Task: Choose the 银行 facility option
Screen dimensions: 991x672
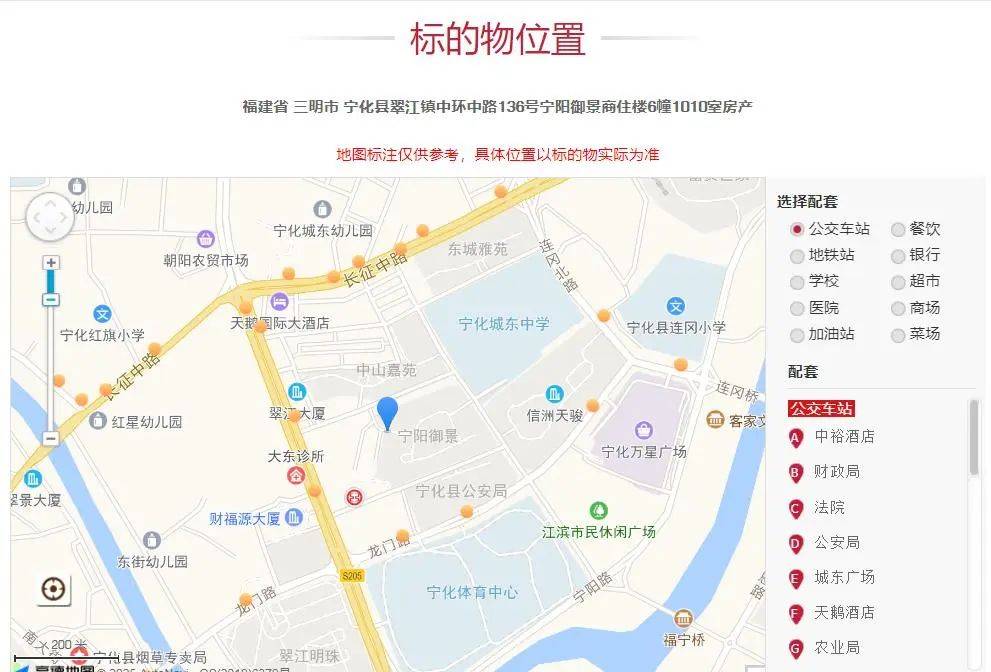Action: 898,256
